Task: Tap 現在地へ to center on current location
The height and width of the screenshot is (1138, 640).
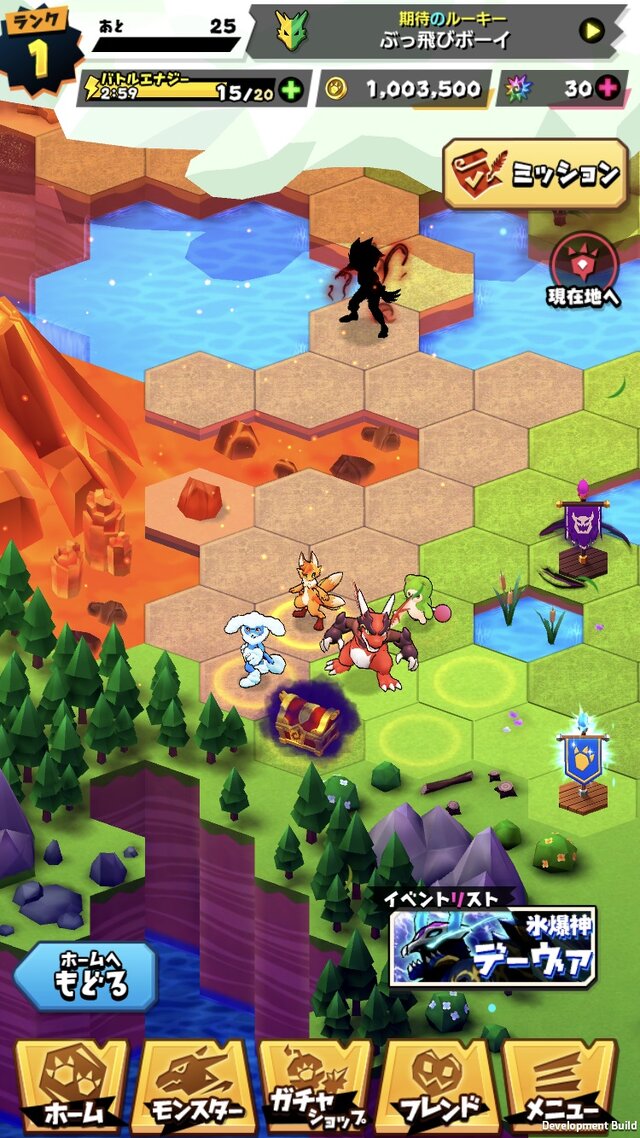Action: (x=583, y=268)
